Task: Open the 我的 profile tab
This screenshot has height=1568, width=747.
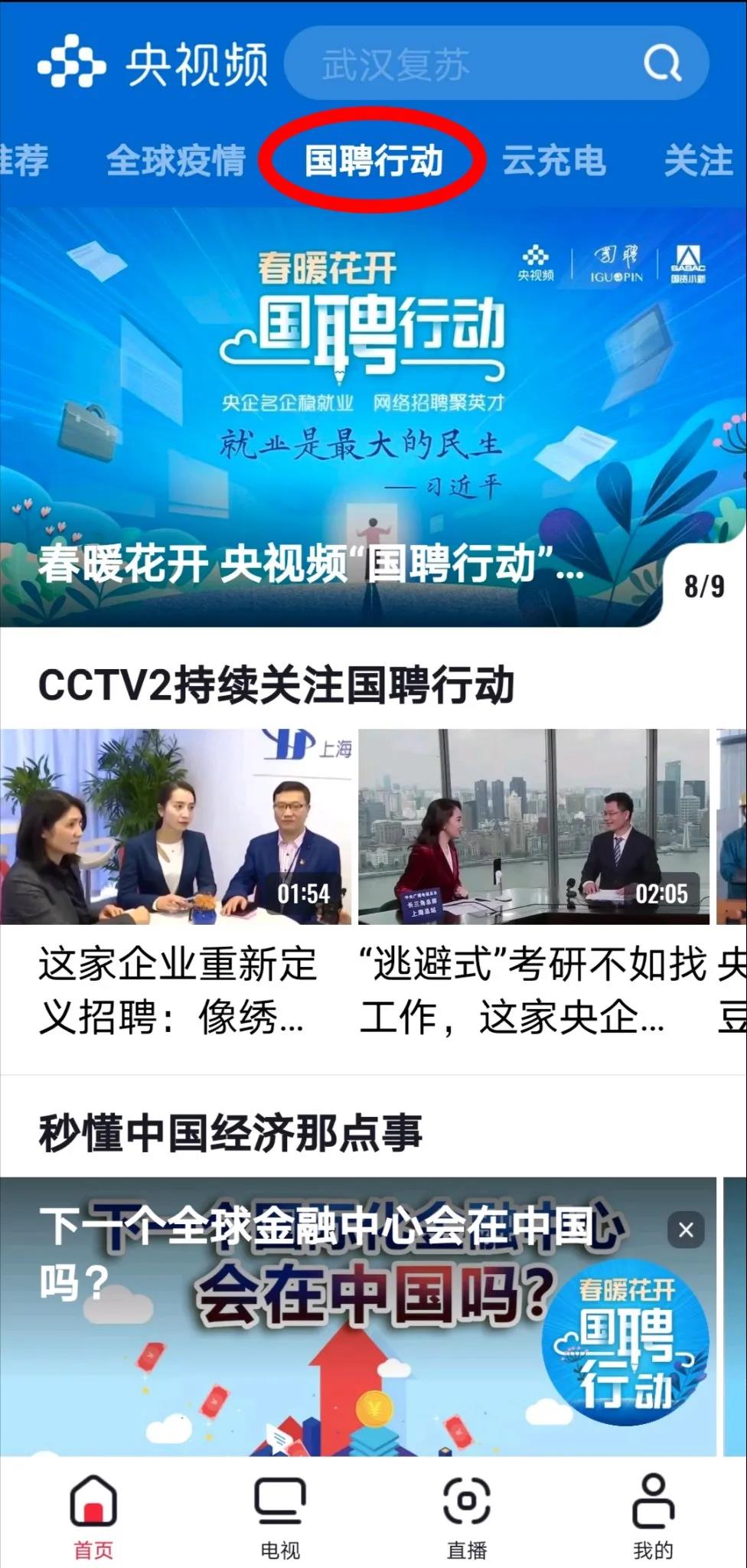Action: coord(653,1516)
